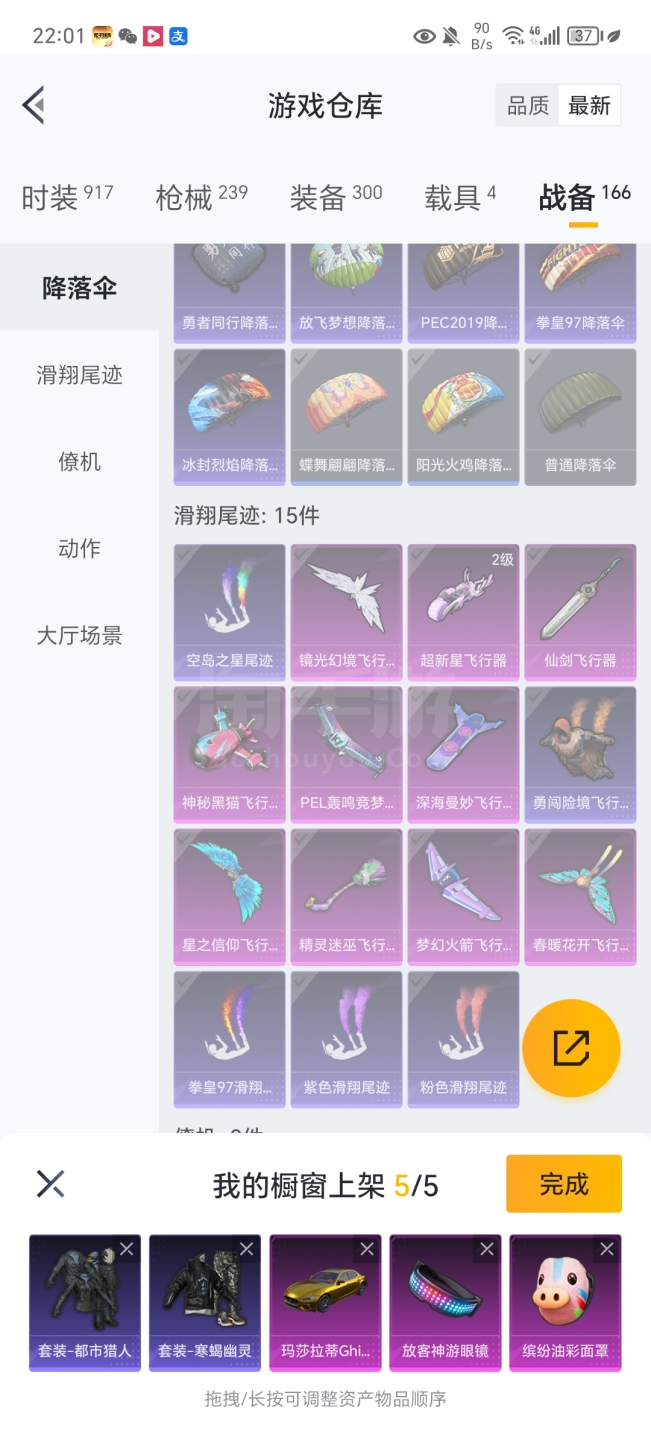Go back using the top-left arrow

[34, 105]
